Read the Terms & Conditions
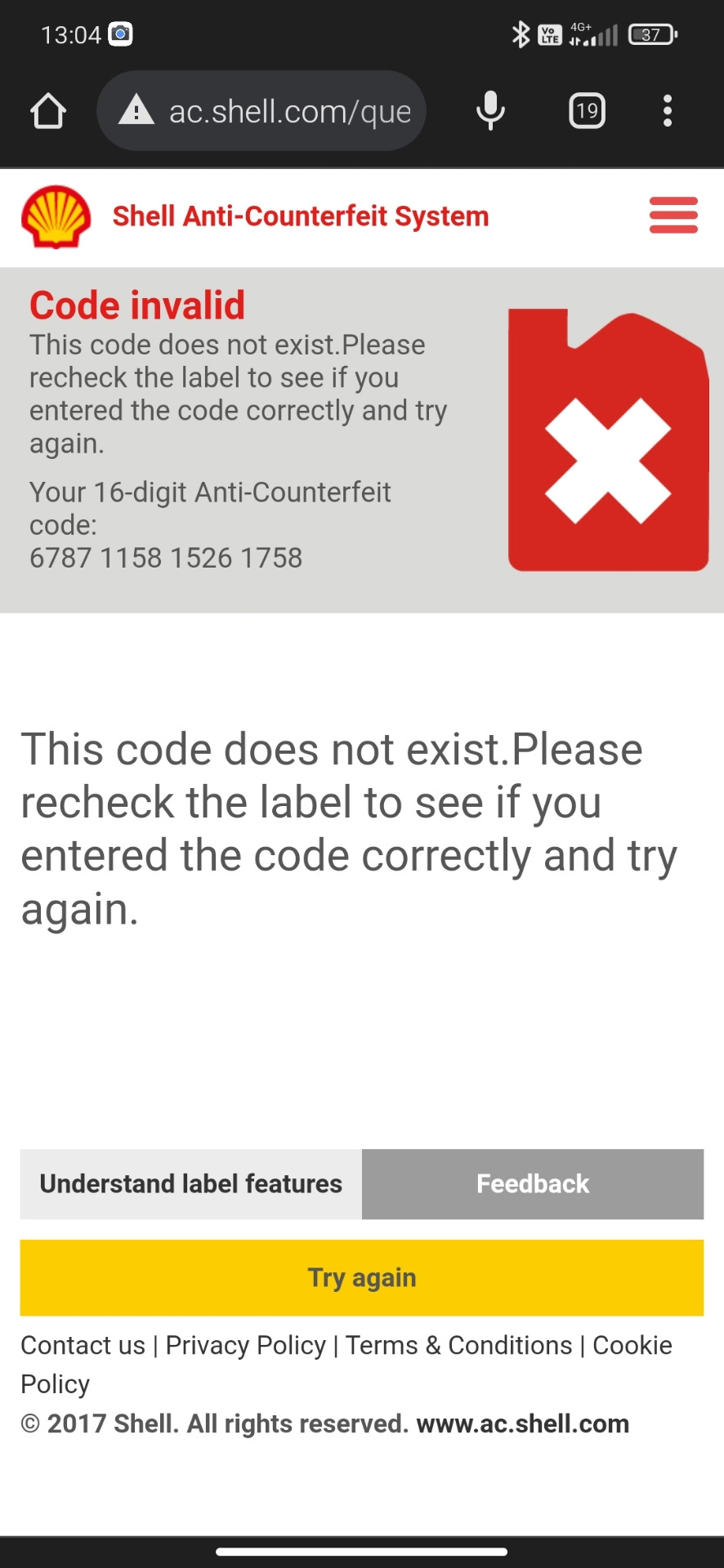Screen dimensions: 724x1568 coord(459,1345)
